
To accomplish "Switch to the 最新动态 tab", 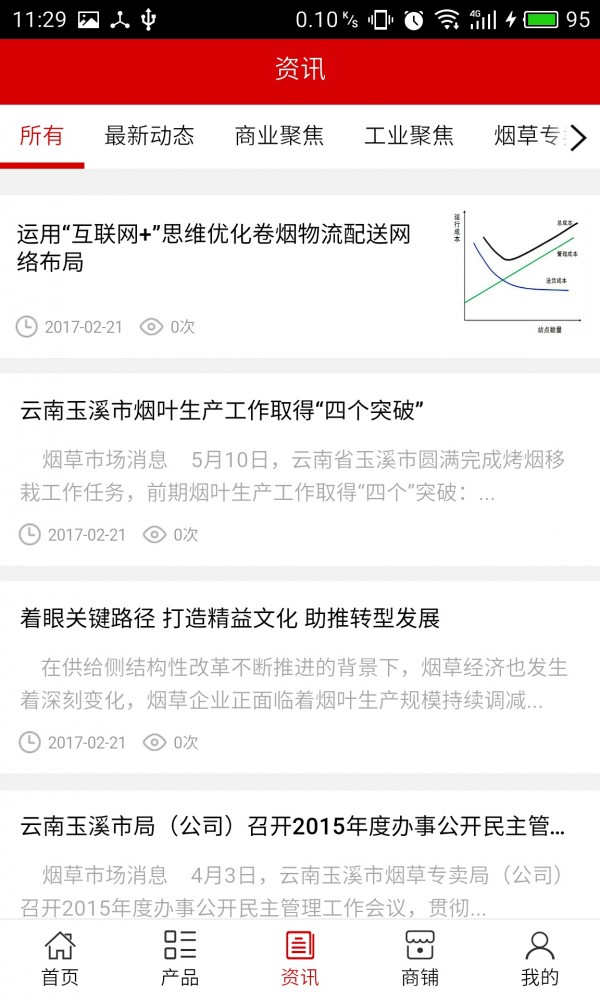I will (x=149, y=136).
